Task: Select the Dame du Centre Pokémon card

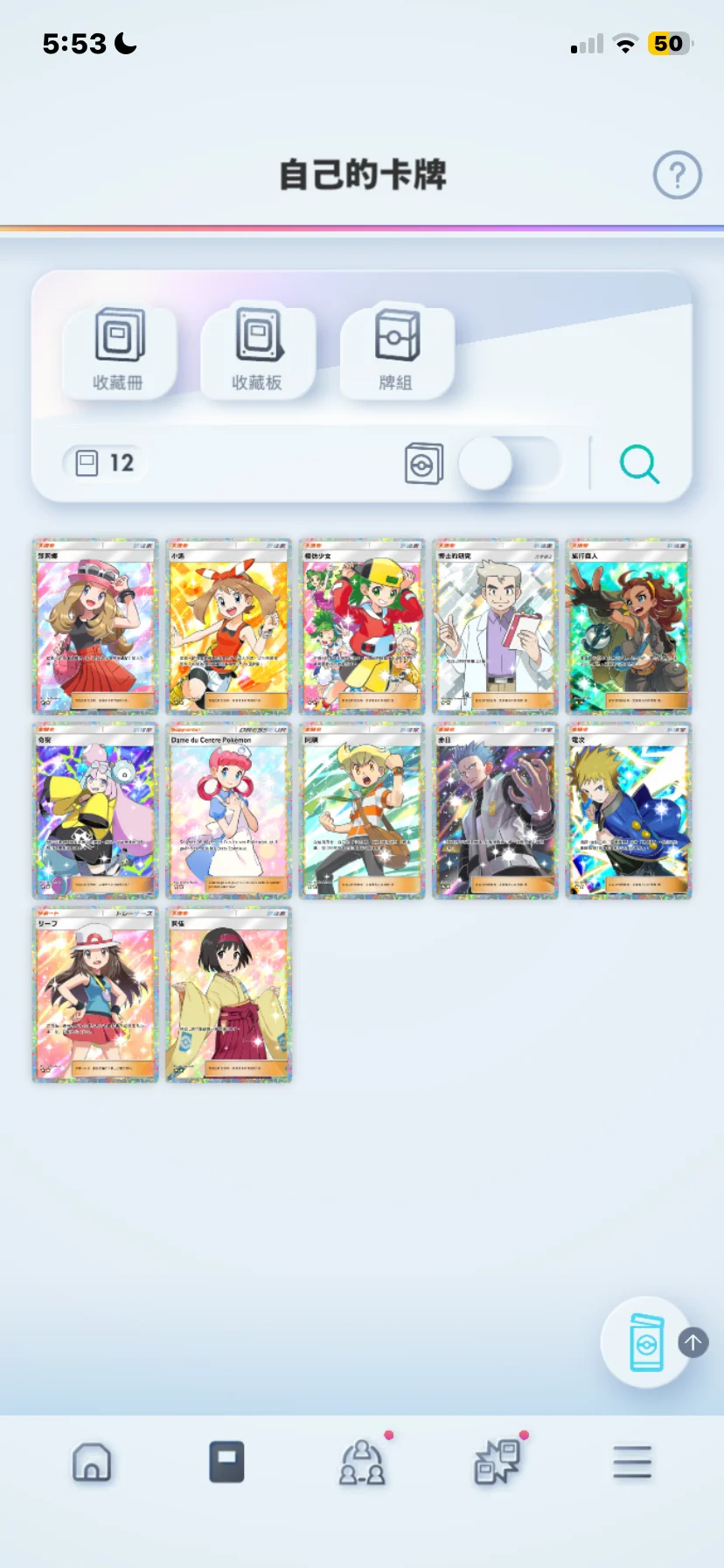Action: [x=228, y=811]
